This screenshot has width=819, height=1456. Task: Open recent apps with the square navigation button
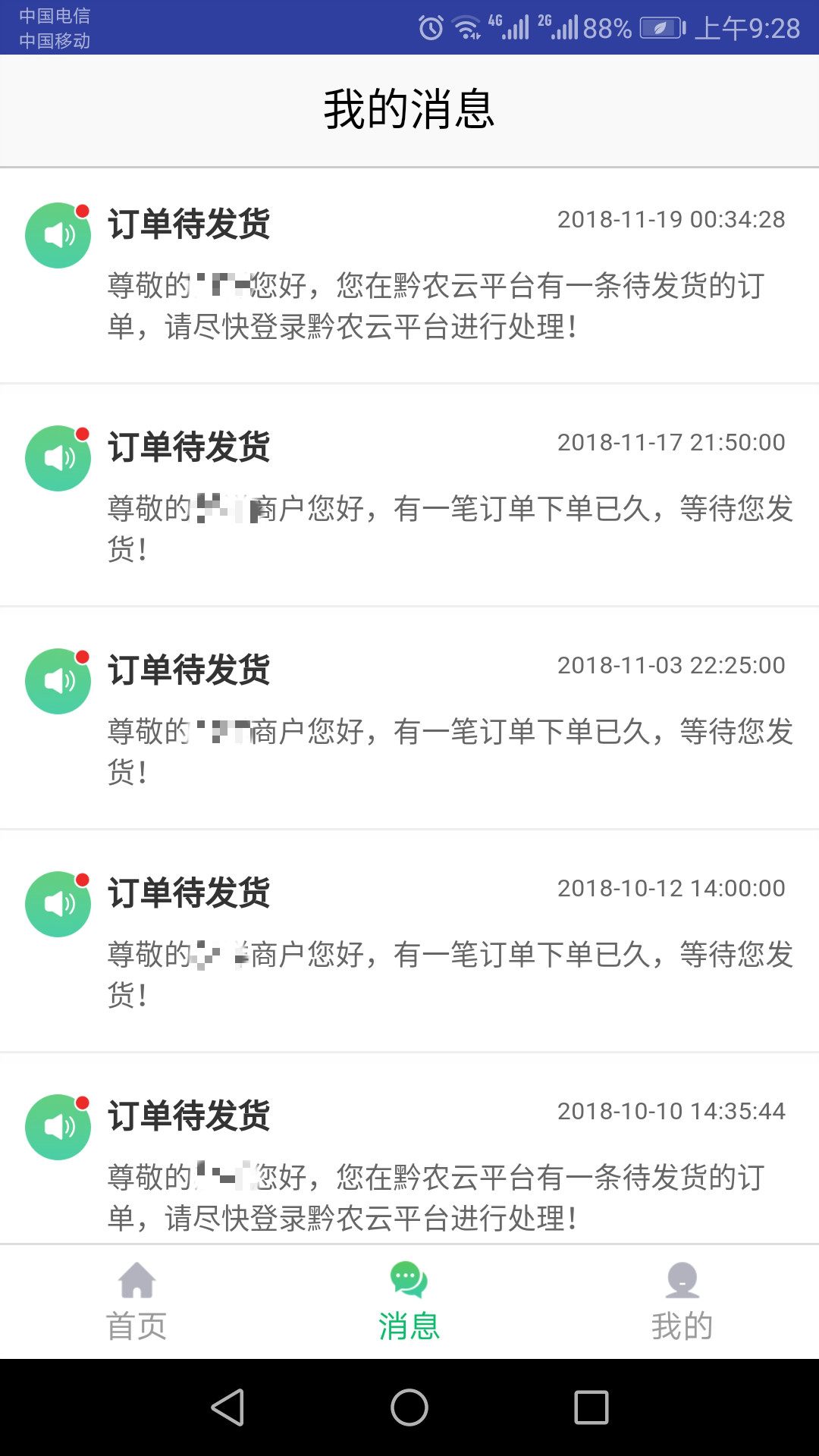point(591,1406)
